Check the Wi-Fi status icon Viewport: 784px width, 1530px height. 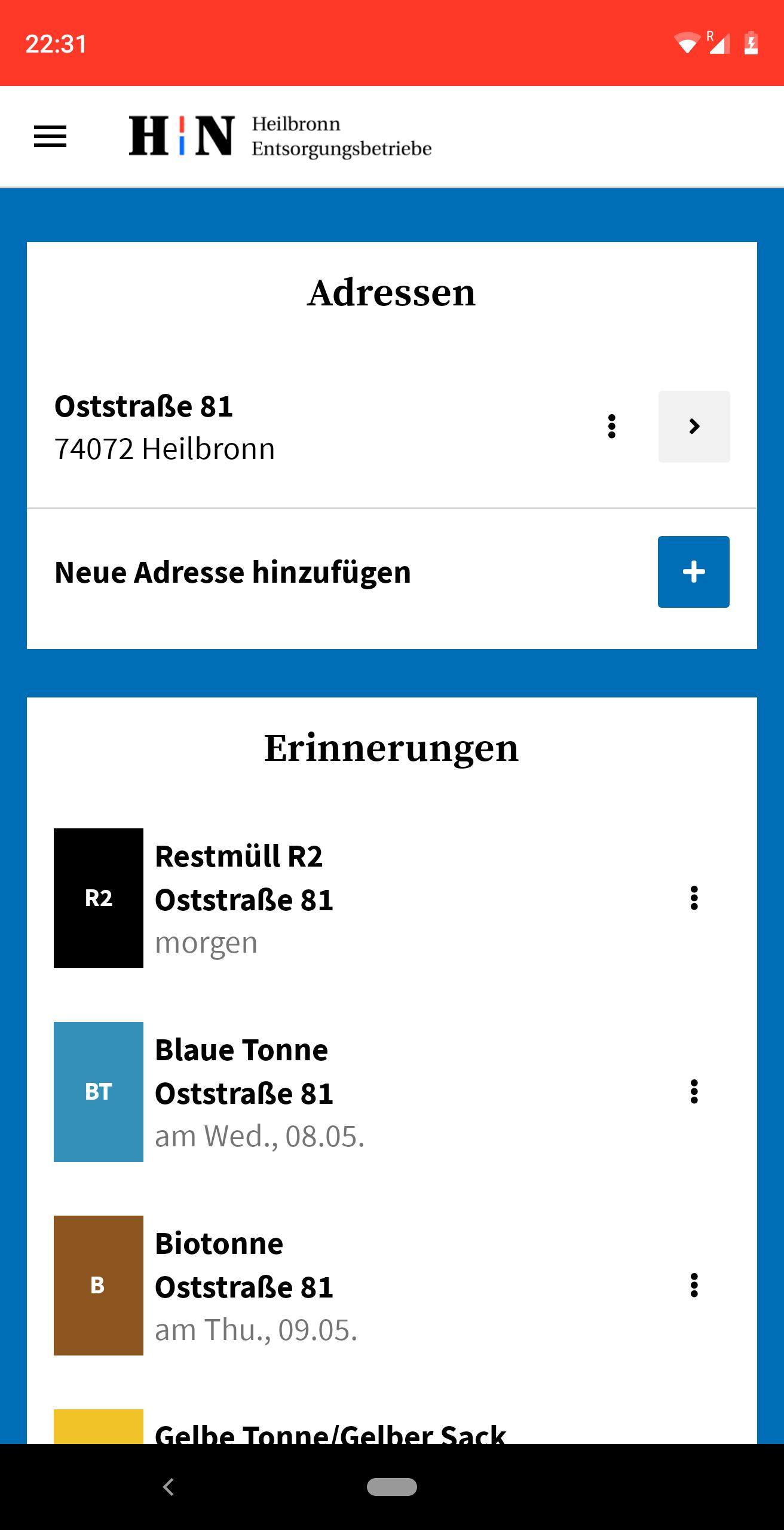[688, 42]
